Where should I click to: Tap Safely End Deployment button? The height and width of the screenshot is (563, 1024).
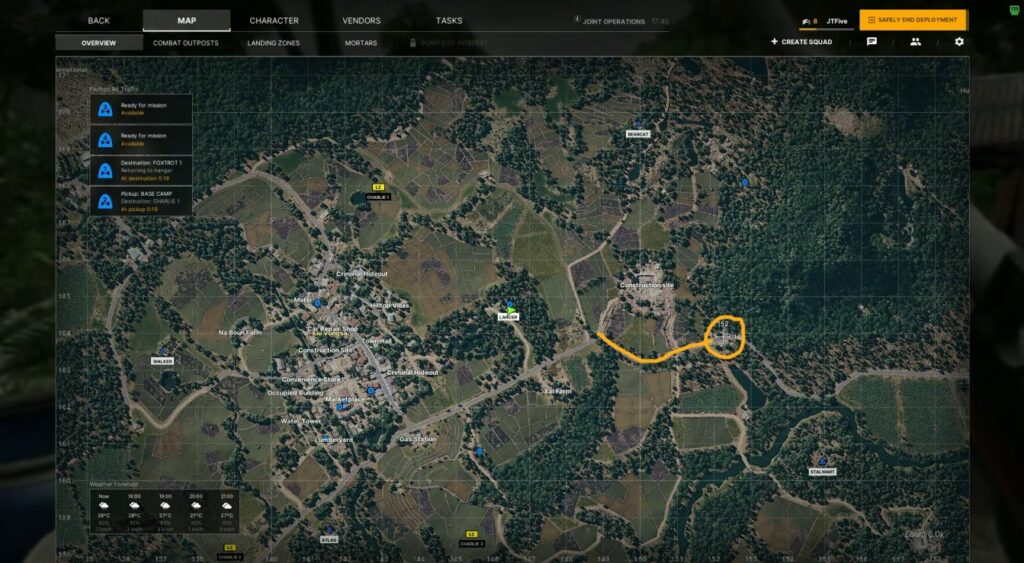click(x=912, y=20)
